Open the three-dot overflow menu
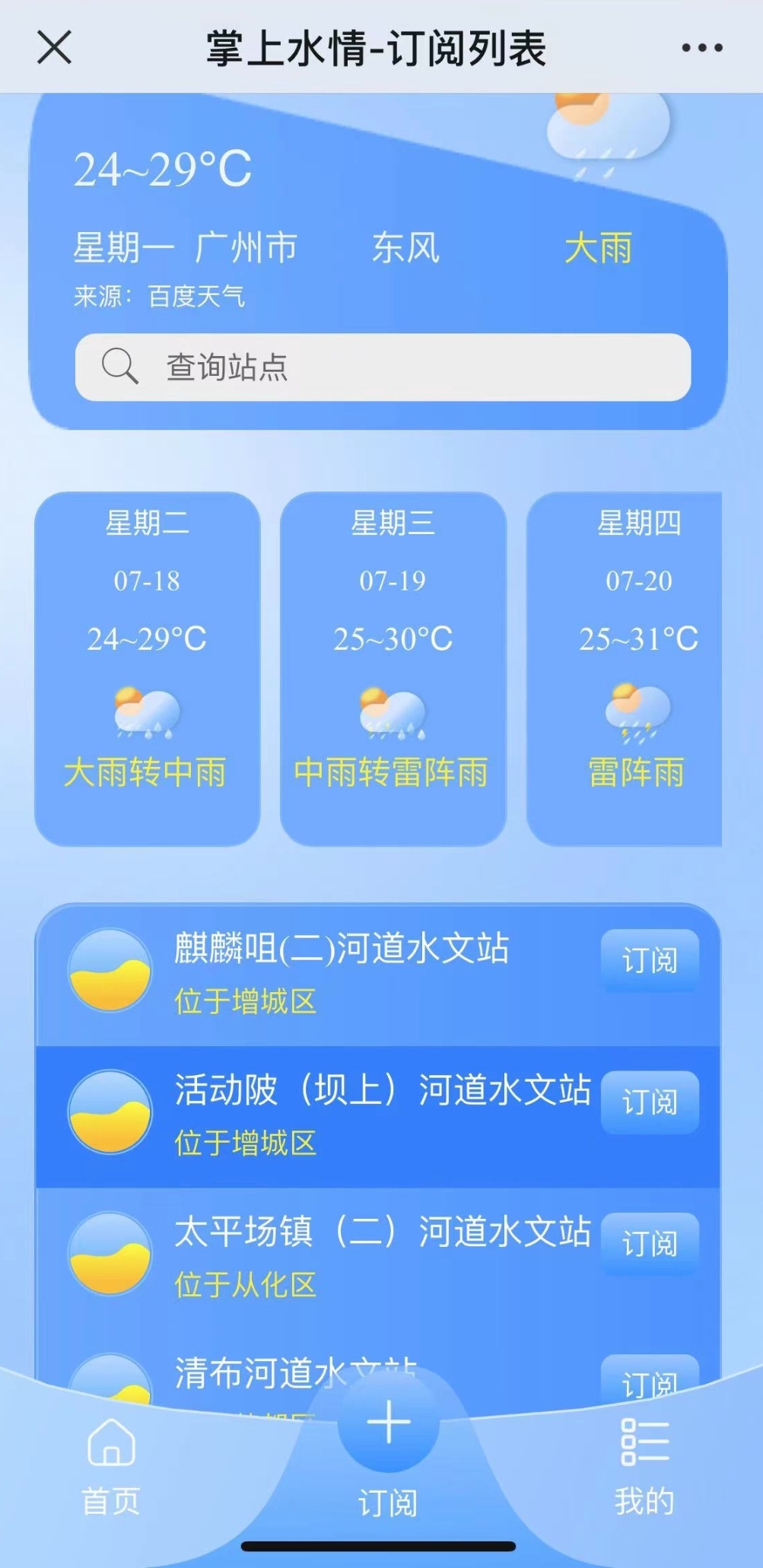This screenshot has height=1568, width=763. 701,48
